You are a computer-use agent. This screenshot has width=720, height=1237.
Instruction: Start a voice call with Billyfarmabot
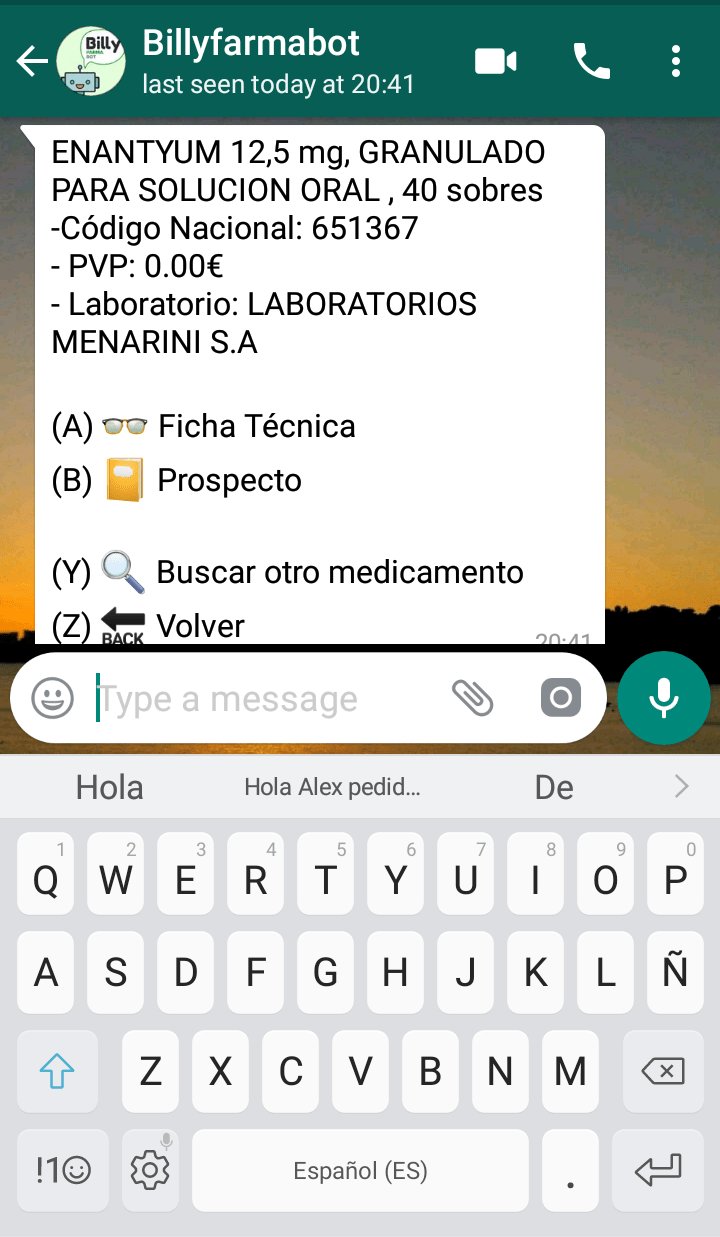tap(591, 62)
